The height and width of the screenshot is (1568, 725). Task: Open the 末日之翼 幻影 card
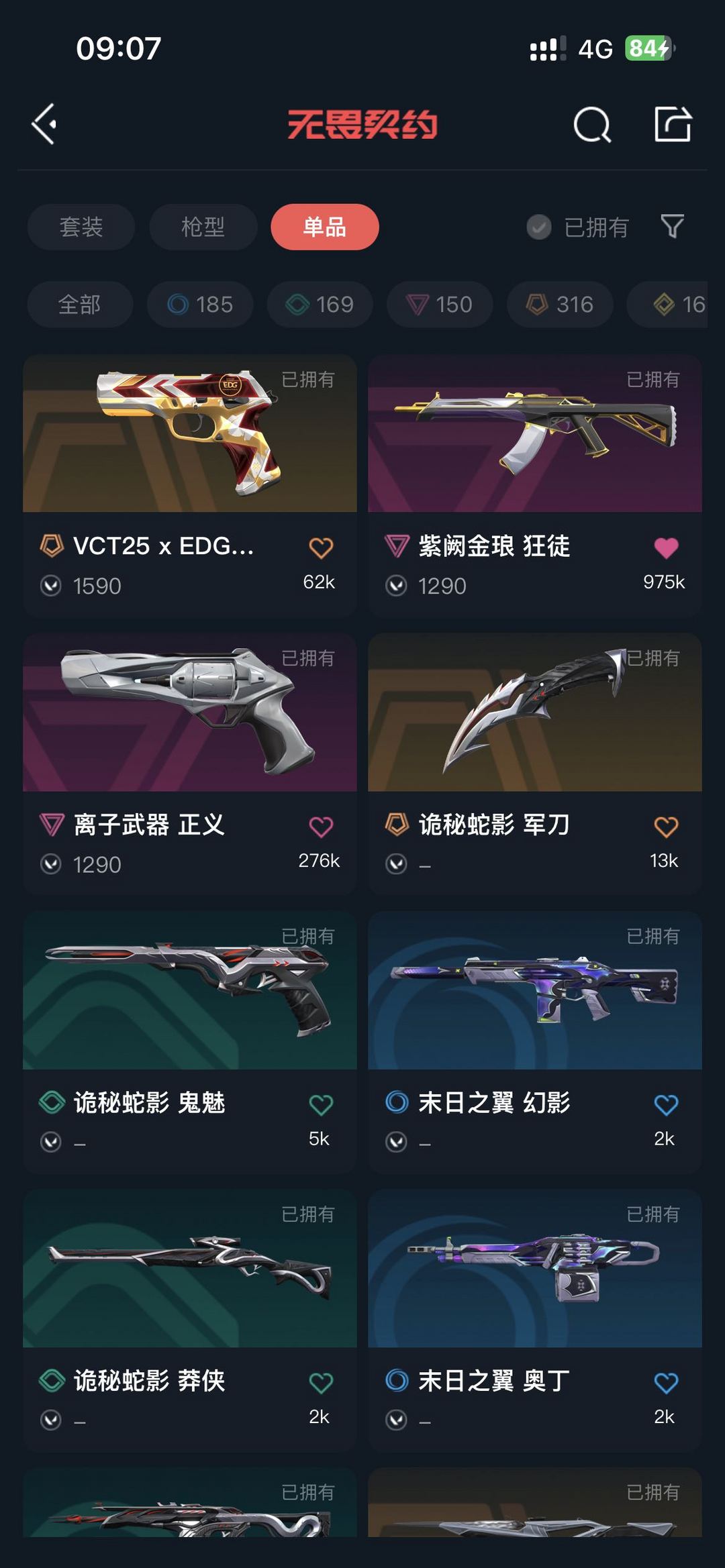535,1042
